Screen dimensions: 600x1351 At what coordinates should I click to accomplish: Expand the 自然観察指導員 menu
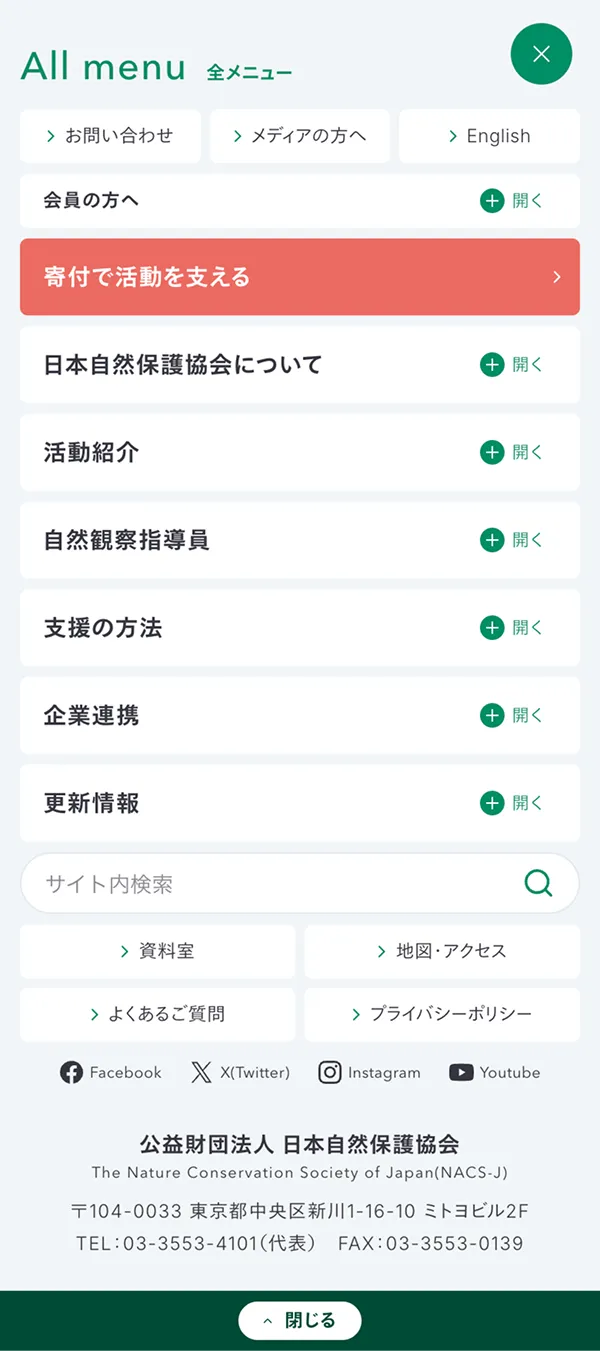(511, 540)
